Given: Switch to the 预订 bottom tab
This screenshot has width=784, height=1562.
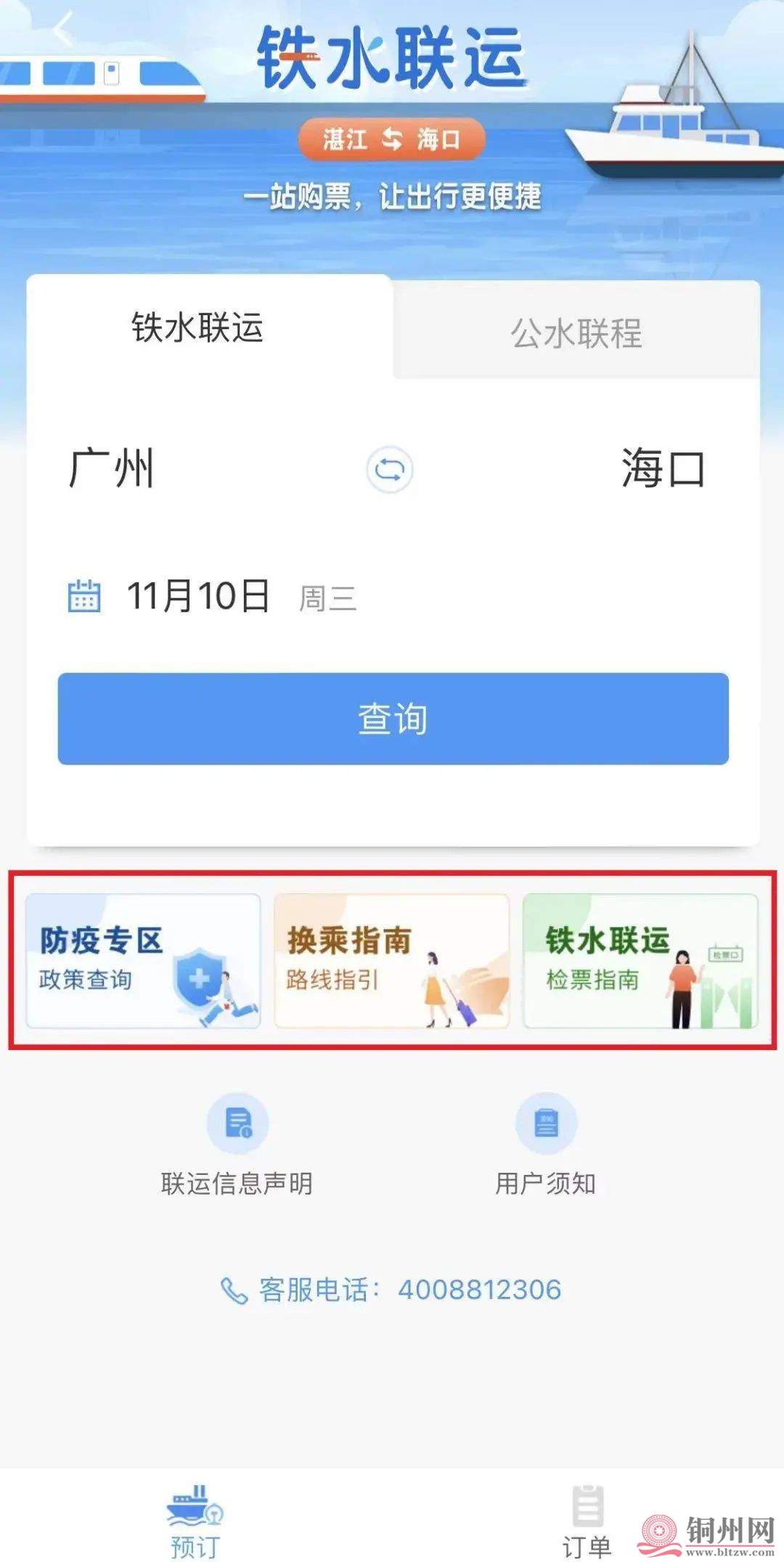Looking at the screenshot, I should coord(195,1521).
